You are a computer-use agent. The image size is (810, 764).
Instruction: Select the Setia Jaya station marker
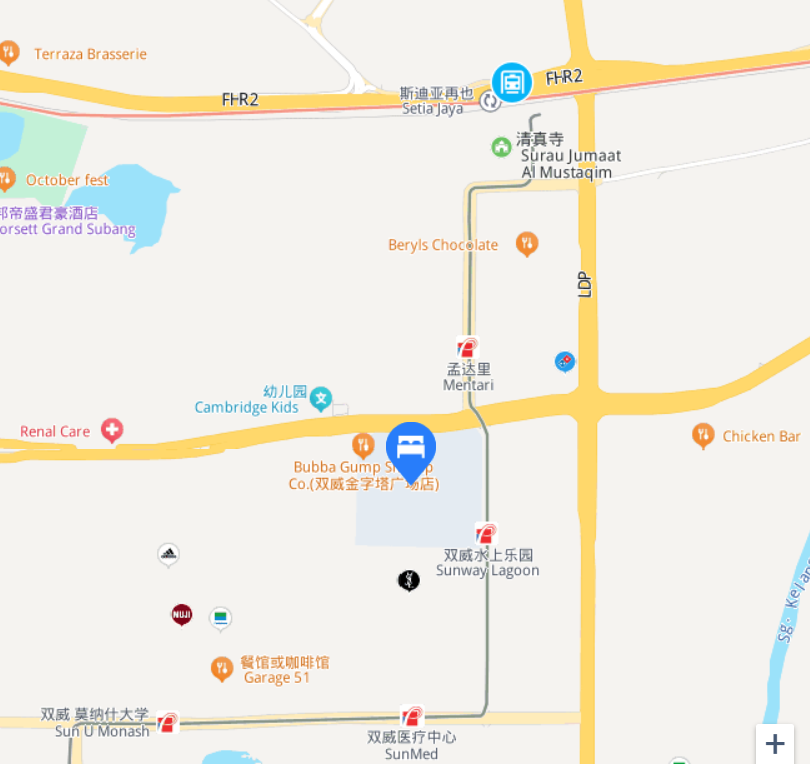click(x=512, y=82)
